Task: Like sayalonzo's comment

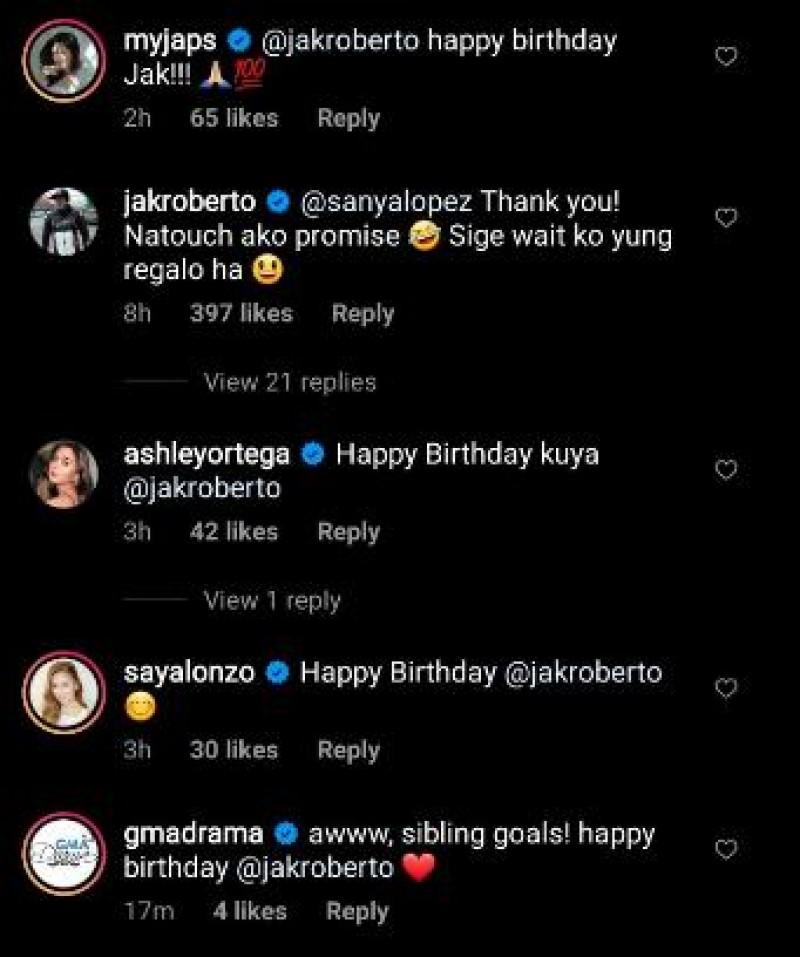Action: pyautogui.click(x=726, y=688)
